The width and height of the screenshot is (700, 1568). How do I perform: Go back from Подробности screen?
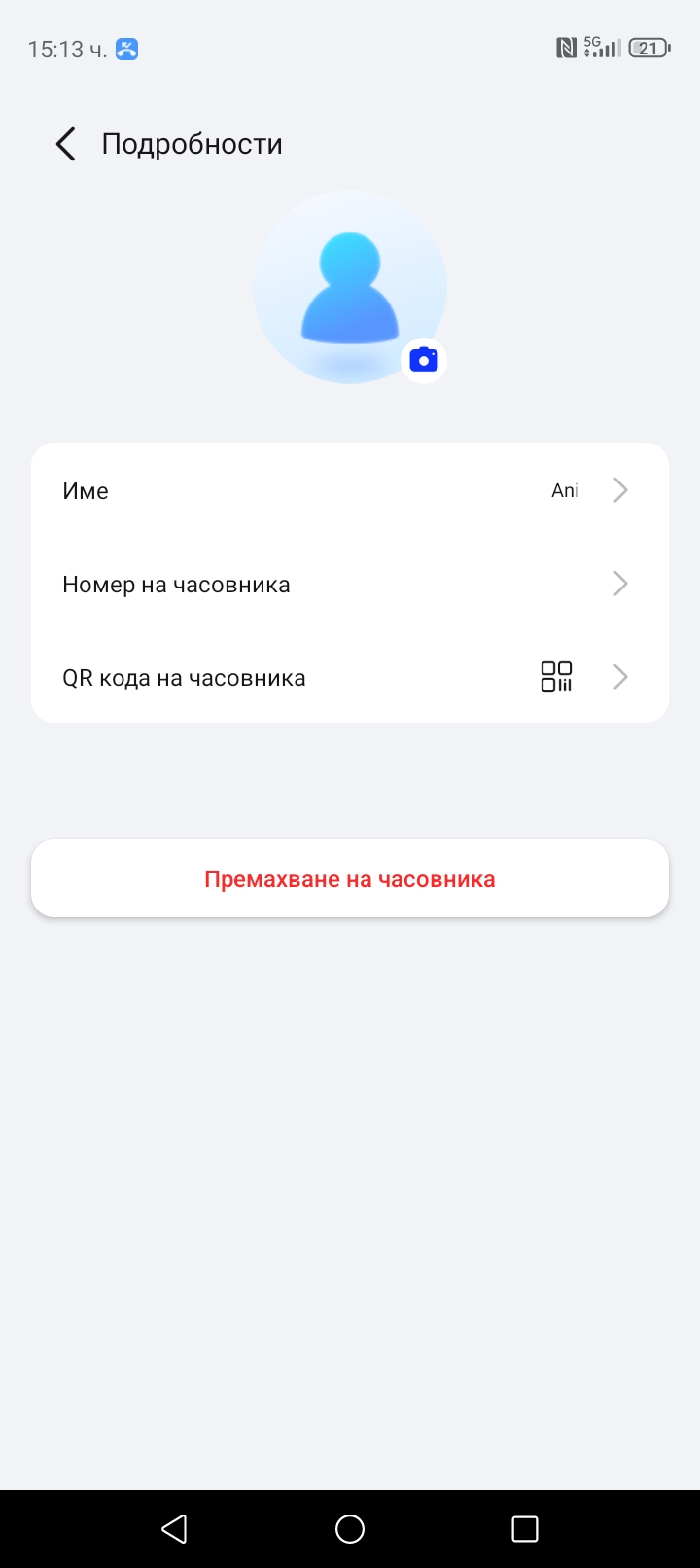[x=65, y=144]
